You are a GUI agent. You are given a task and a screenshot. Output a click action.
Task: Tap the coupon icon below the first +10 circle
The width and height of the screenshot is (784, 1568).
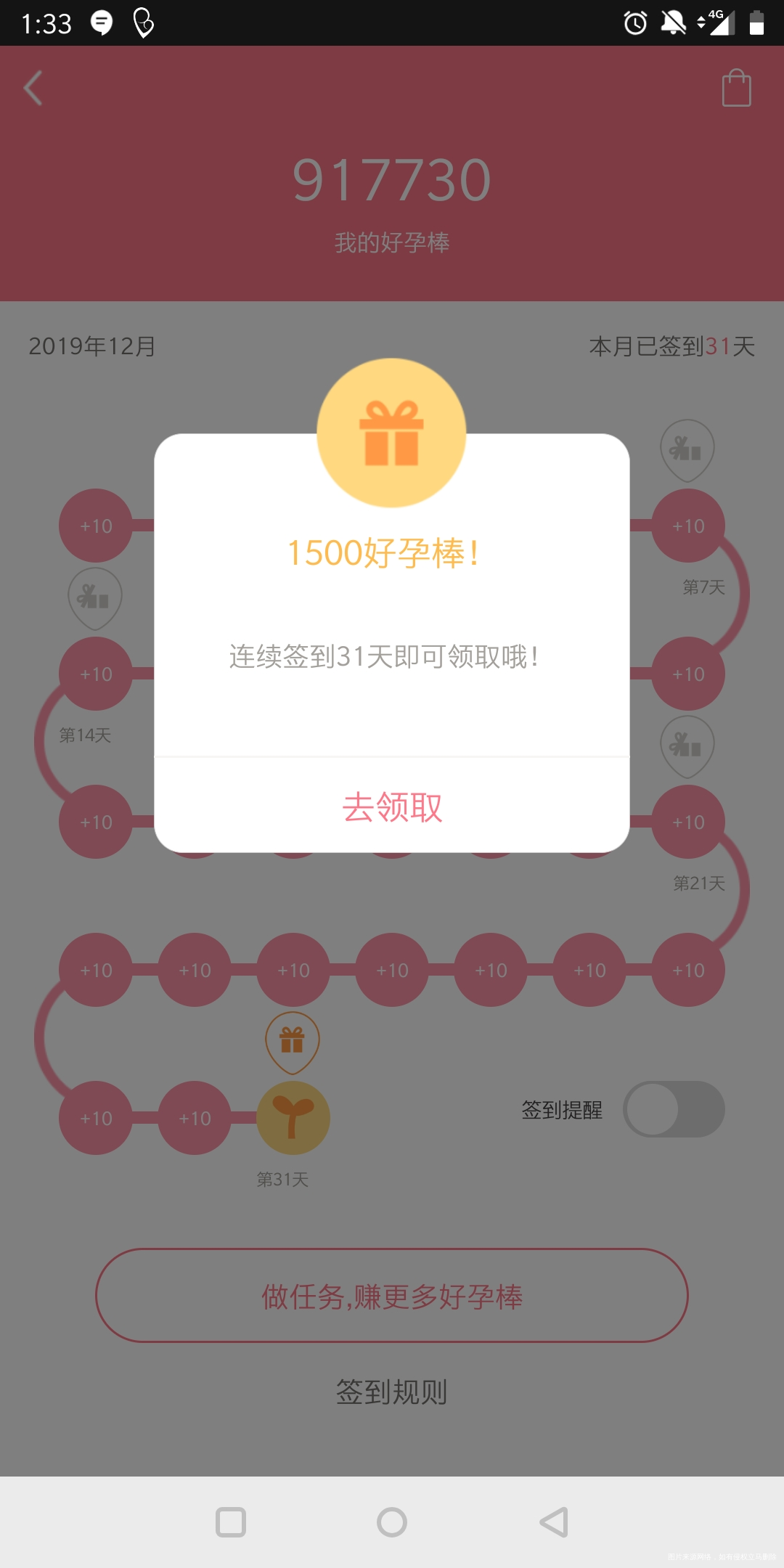click(95, 597)
